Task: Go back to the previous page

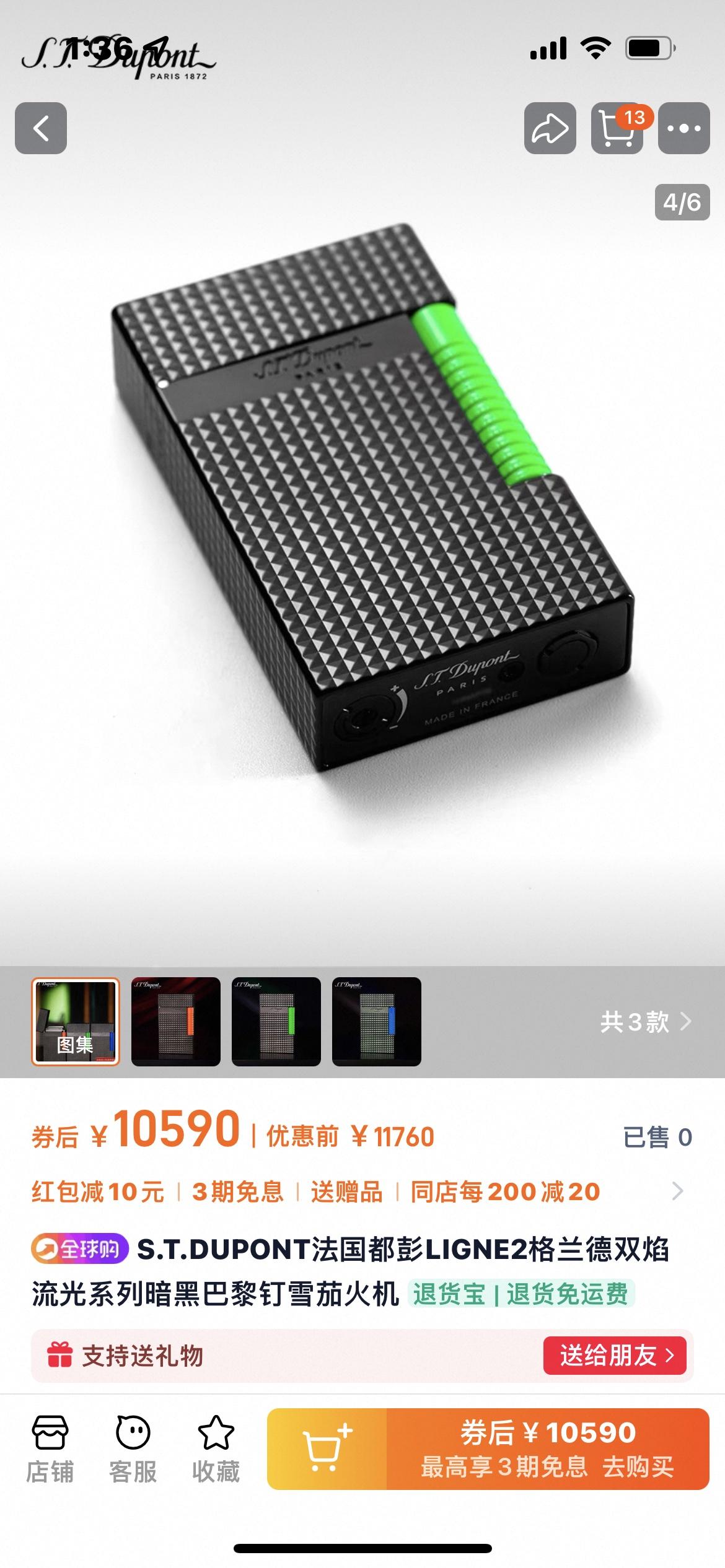Action: (x=41, y=128)
